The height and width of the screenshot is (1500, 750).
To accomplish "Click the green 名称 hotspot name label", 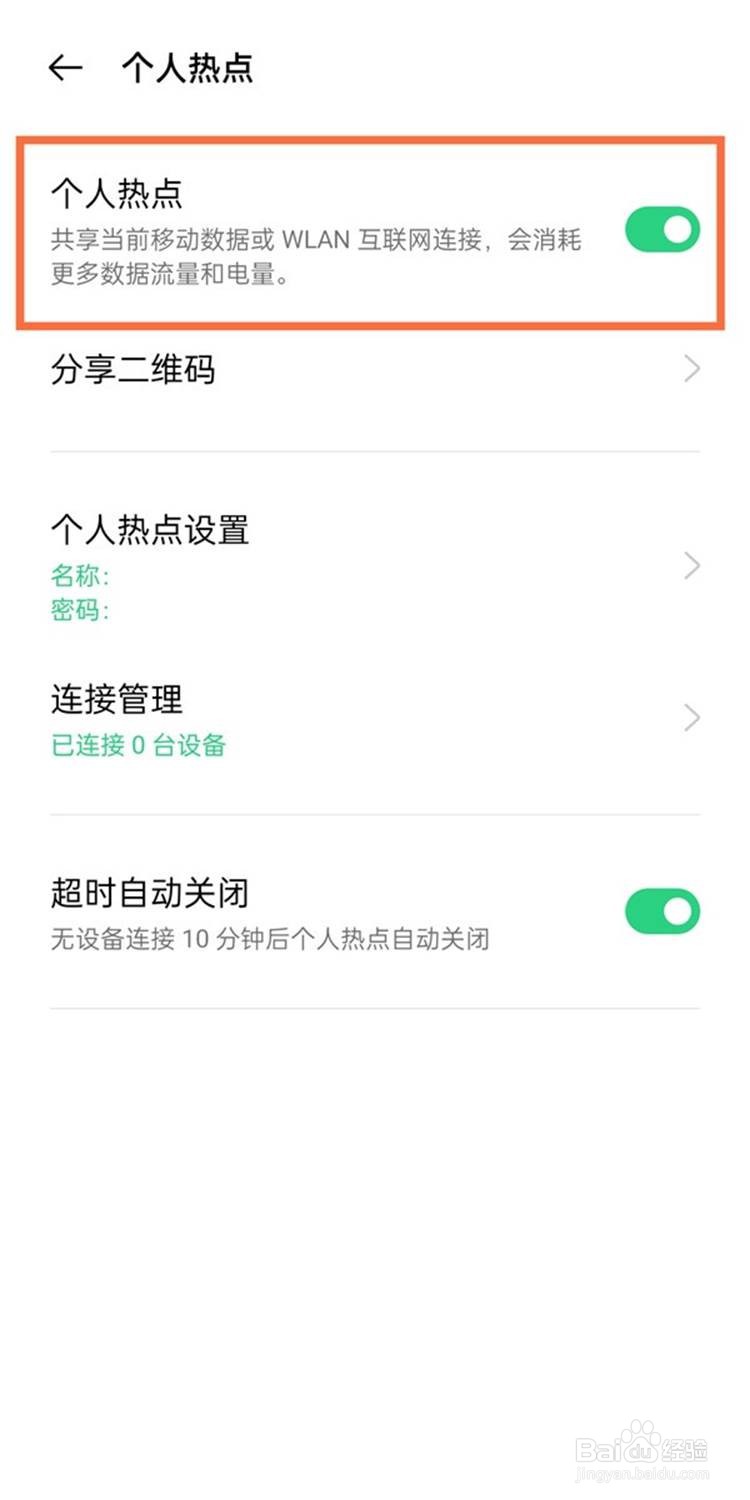I will click(80, 575).
